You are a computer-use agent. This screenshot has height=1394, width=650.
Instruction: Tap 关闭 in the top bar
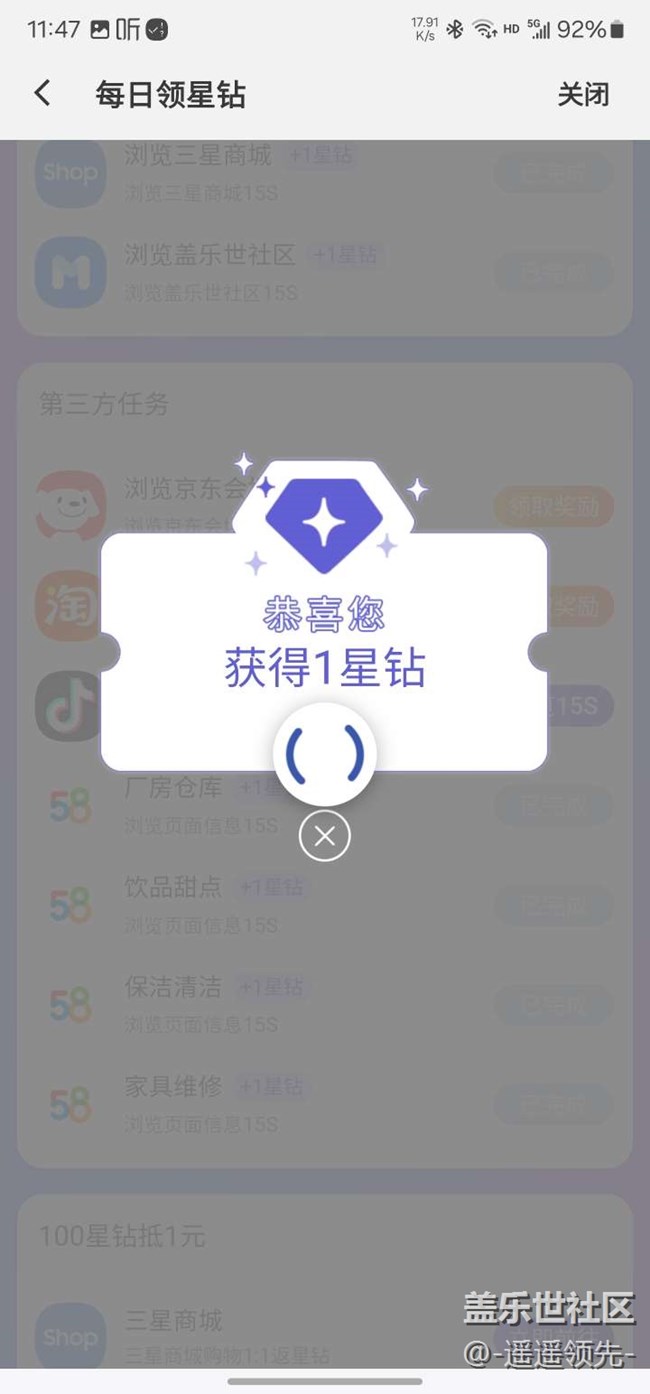pyautogui.click(x=583, y=95)
